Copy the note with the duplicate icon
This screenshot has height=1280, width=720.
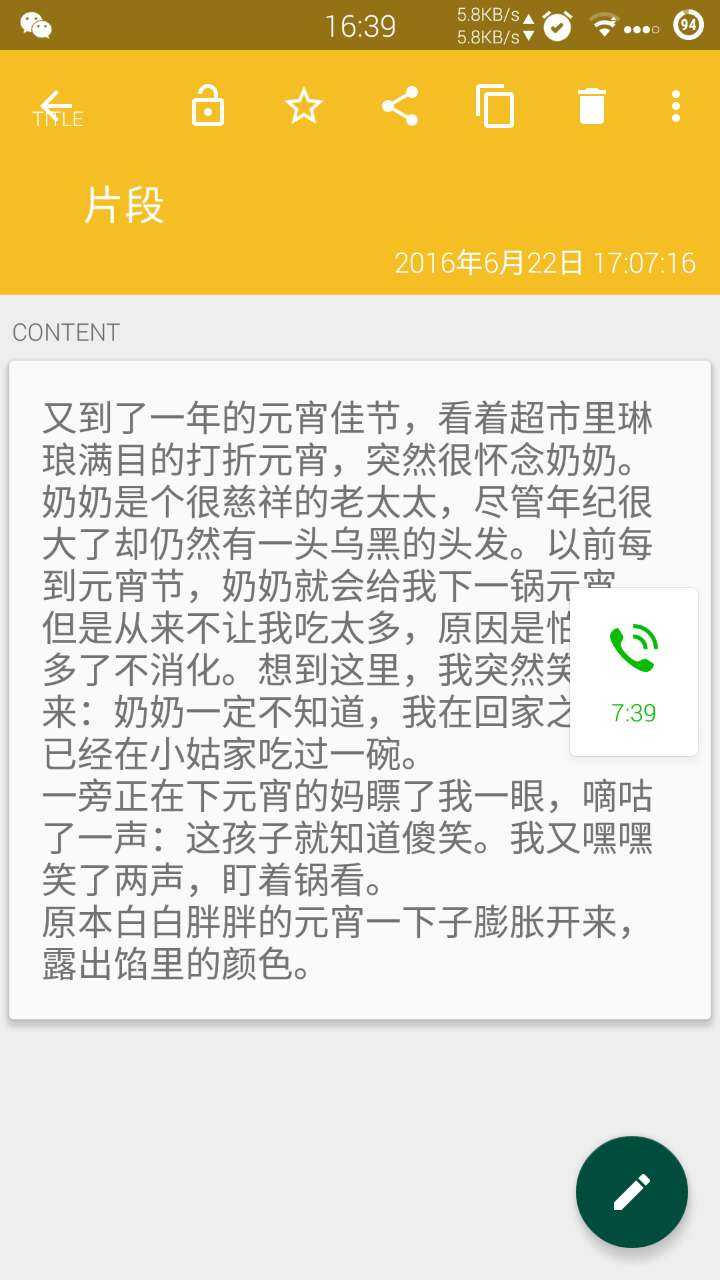[495, 105]
